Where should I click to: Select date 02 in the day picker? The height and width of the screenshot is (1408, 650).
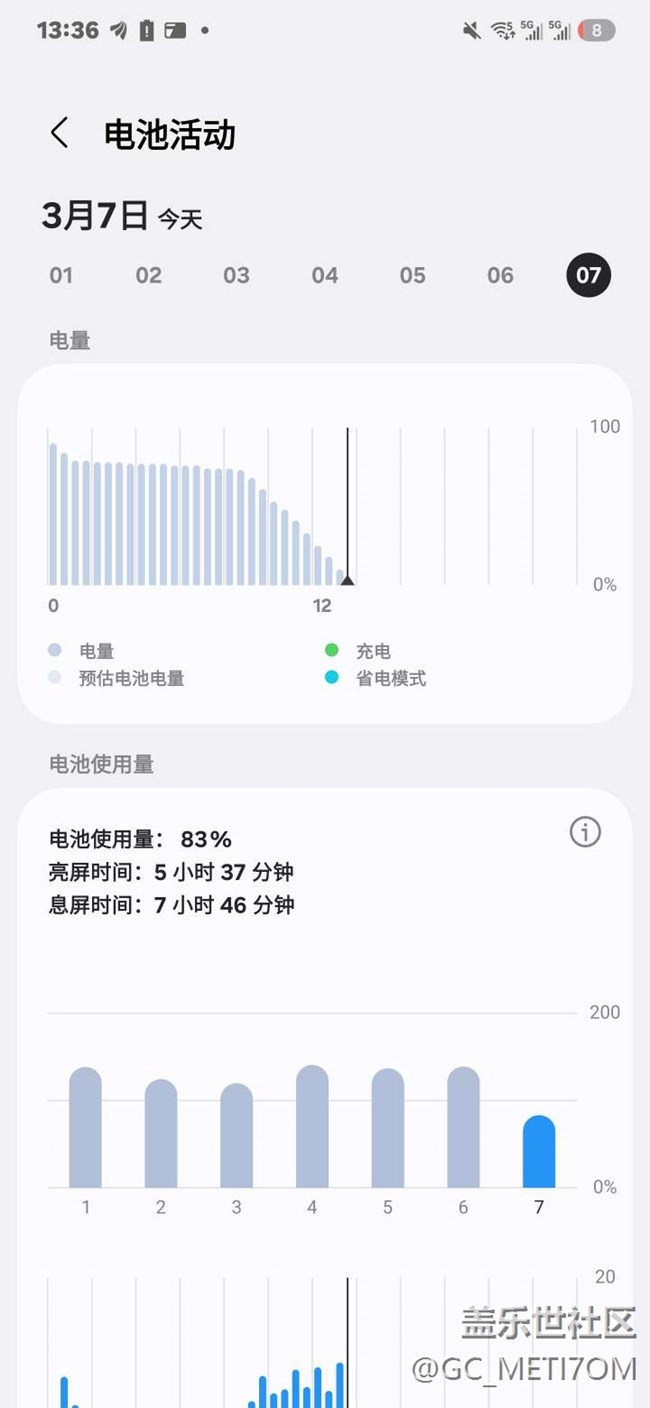point(149,275)
